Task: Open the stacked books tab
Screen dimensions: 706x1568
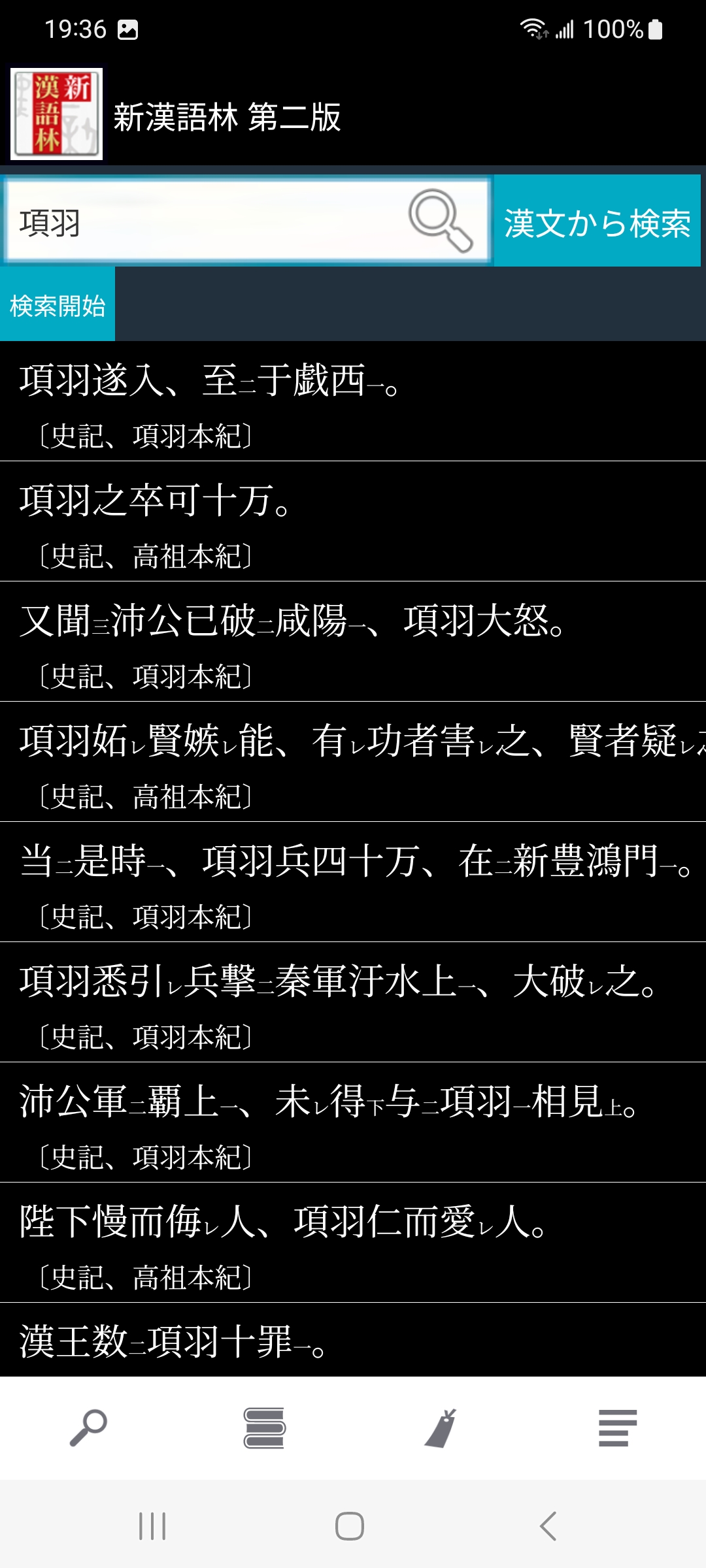Action: point(264,1428)
